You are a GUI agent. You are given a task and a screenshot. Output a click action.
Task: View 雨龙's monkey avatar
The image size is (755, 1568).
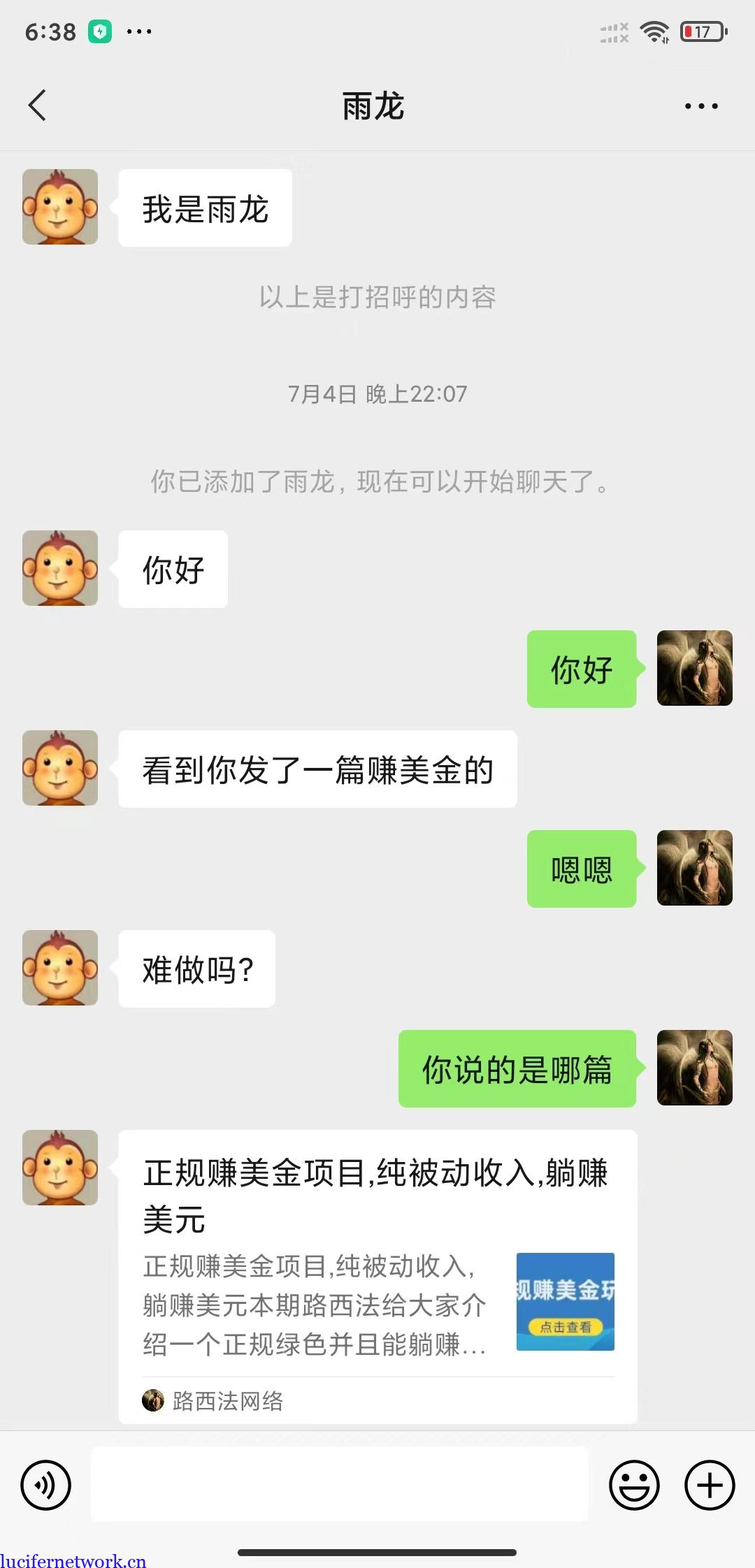(59, 206)
